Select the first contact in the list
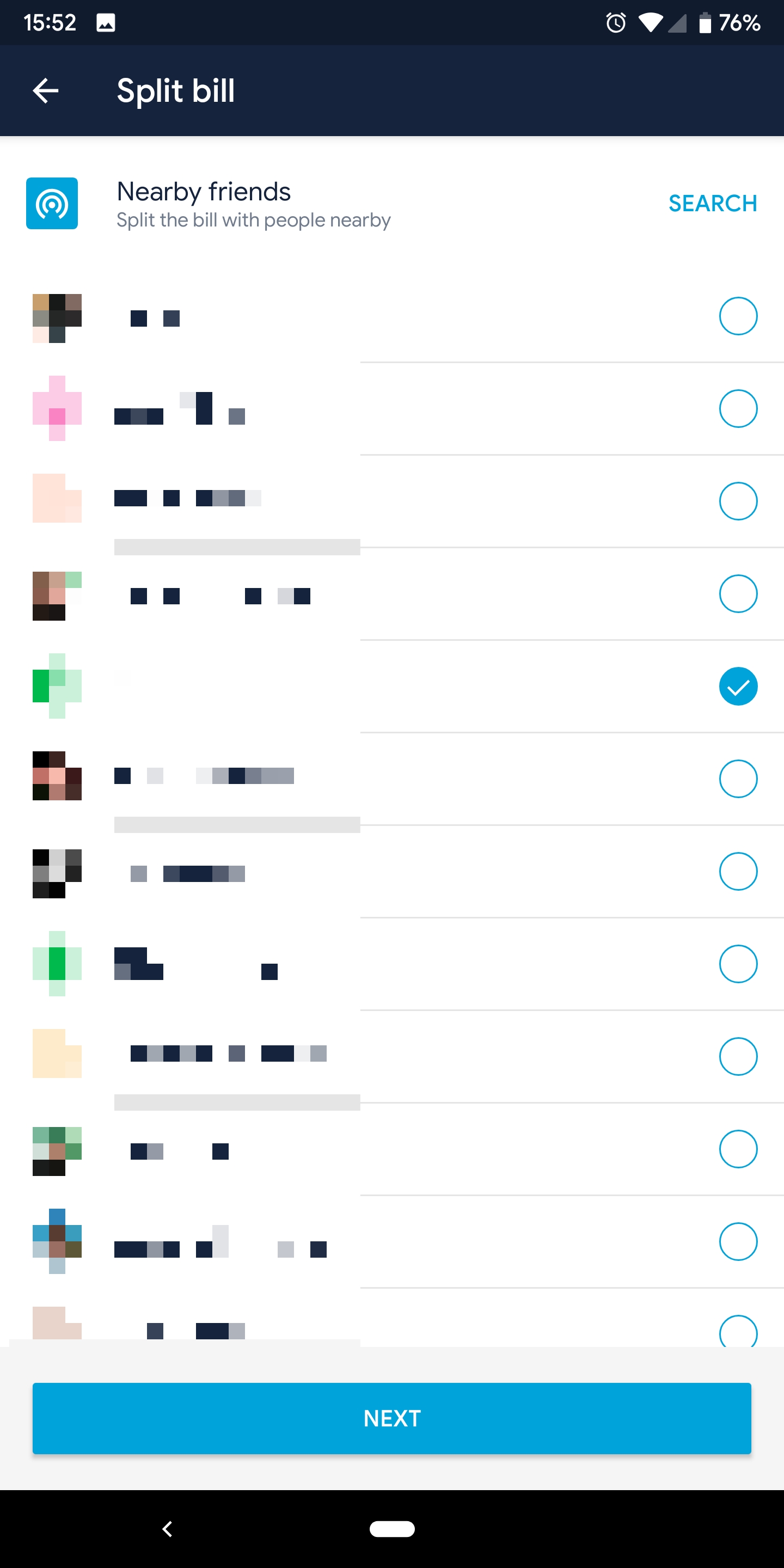This screenshot has height=1568, width=784. click(738, 316)
